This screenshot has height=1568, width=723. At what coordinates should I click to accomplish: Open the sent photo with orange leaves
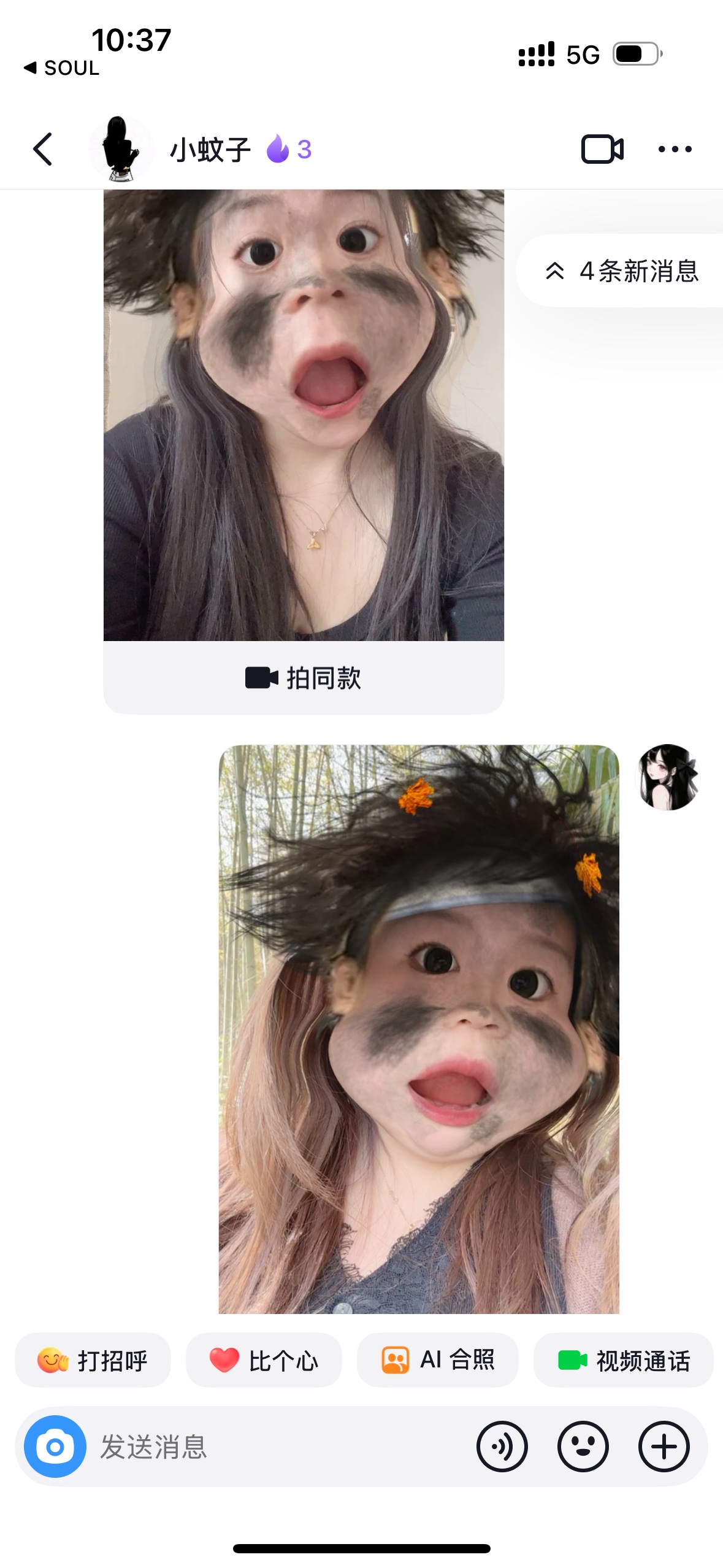[419, 1029]
